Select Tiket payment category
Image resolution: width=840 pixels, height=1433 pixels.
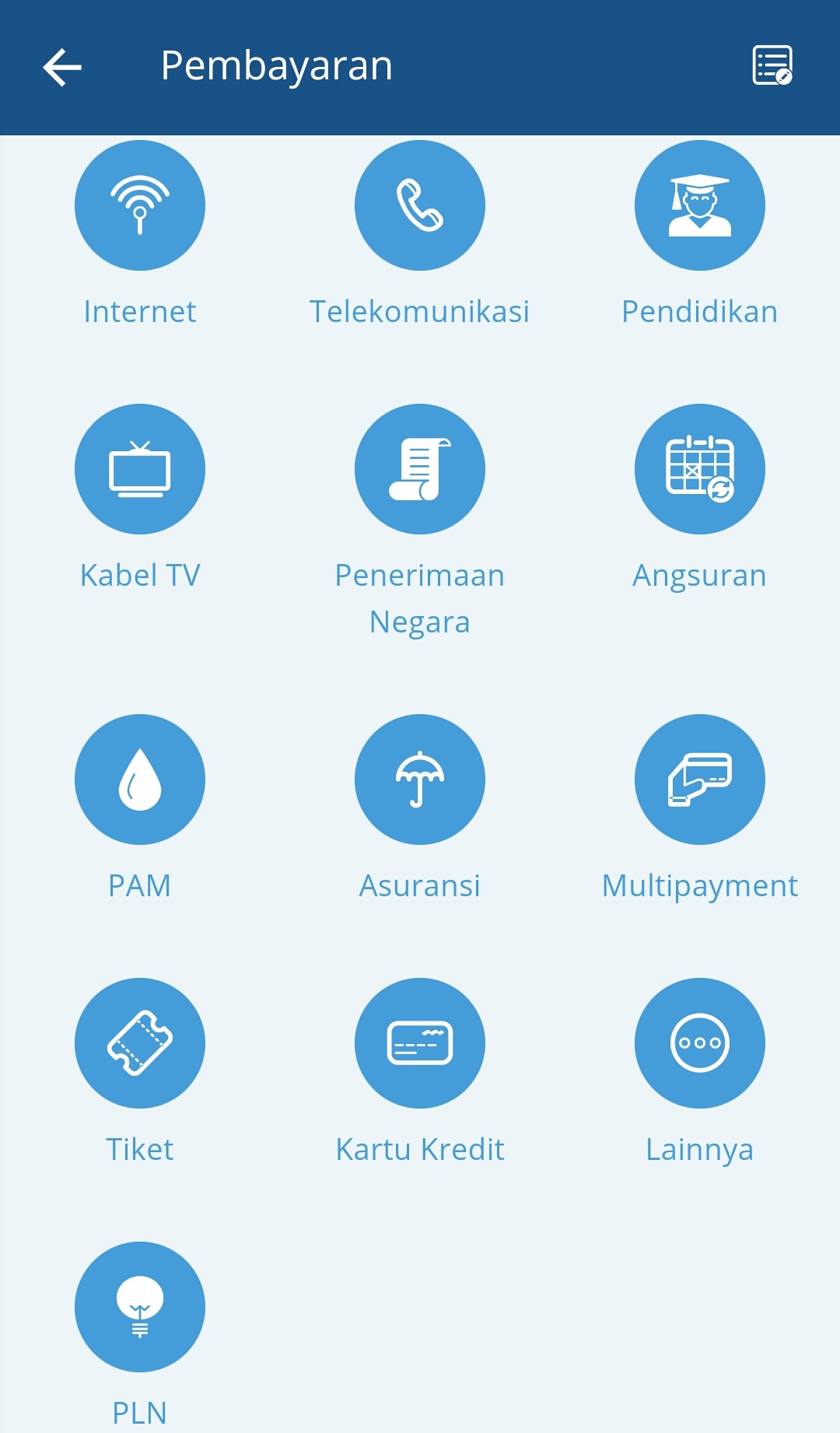point(140,1043)
